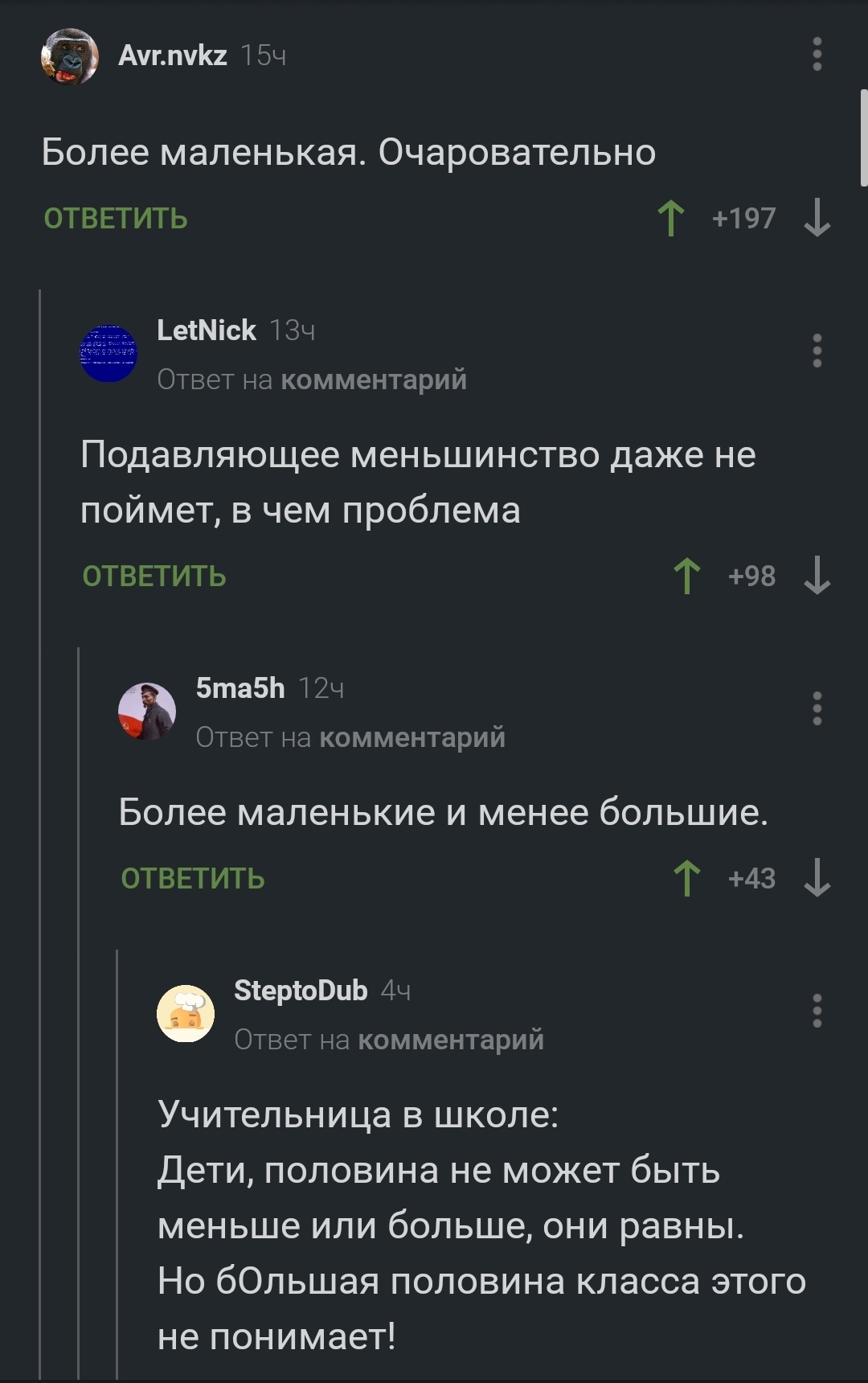Open overflow menu on 5ma5h's comment
The width and height of the screenshot is (868, 1383).
coord(817,708)
